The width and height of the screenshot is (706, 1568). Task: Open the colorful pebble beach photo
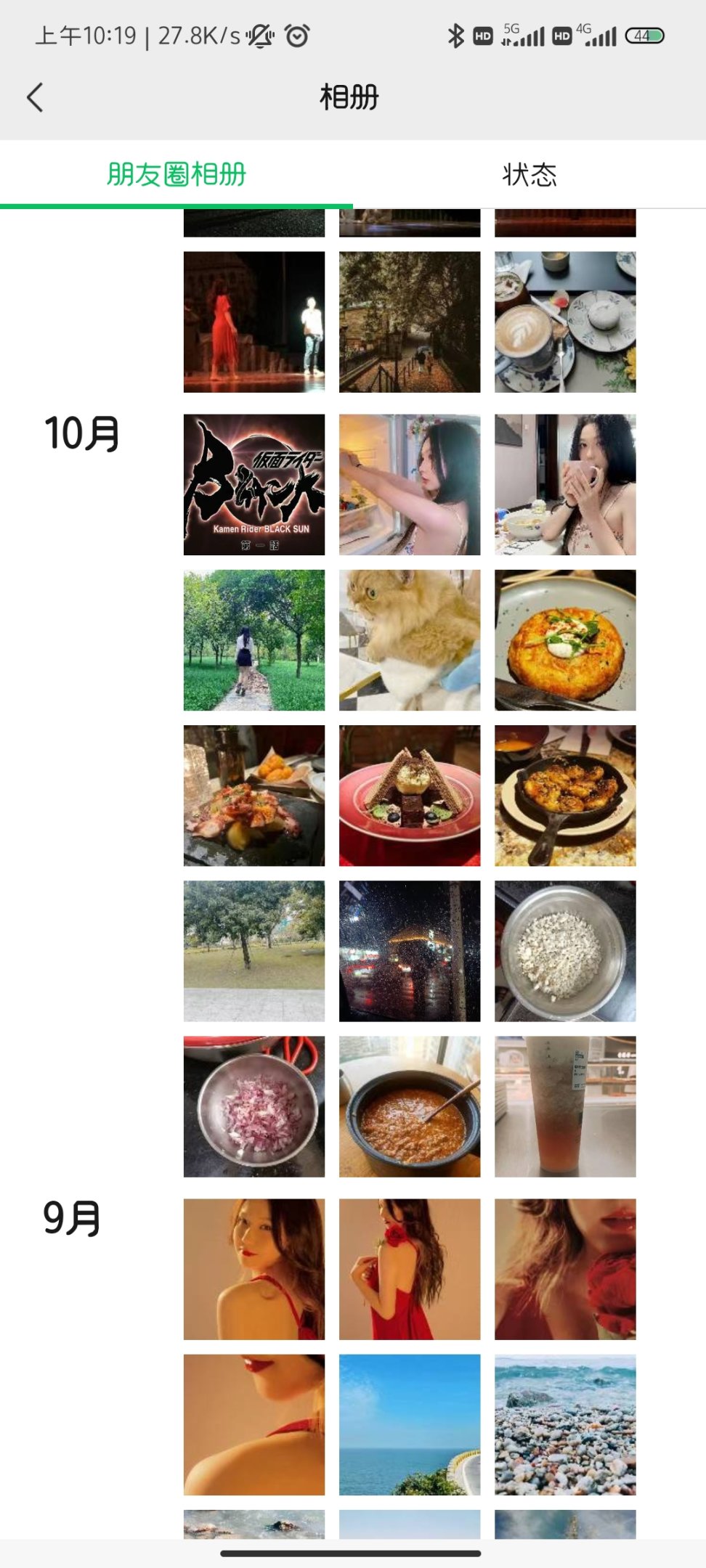pos(565,1424)
